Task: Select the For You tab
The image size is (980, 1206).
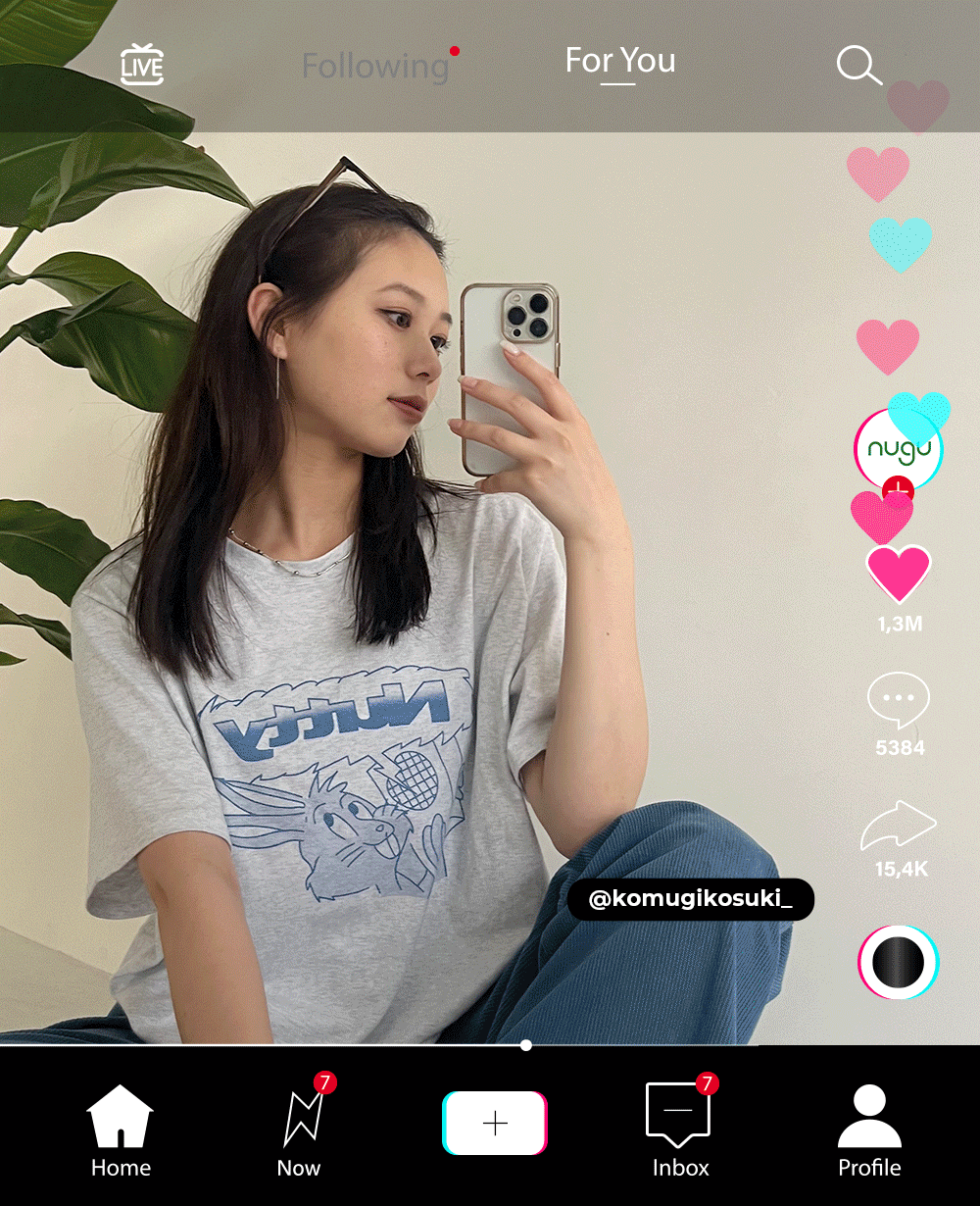Action: point(620,62)
